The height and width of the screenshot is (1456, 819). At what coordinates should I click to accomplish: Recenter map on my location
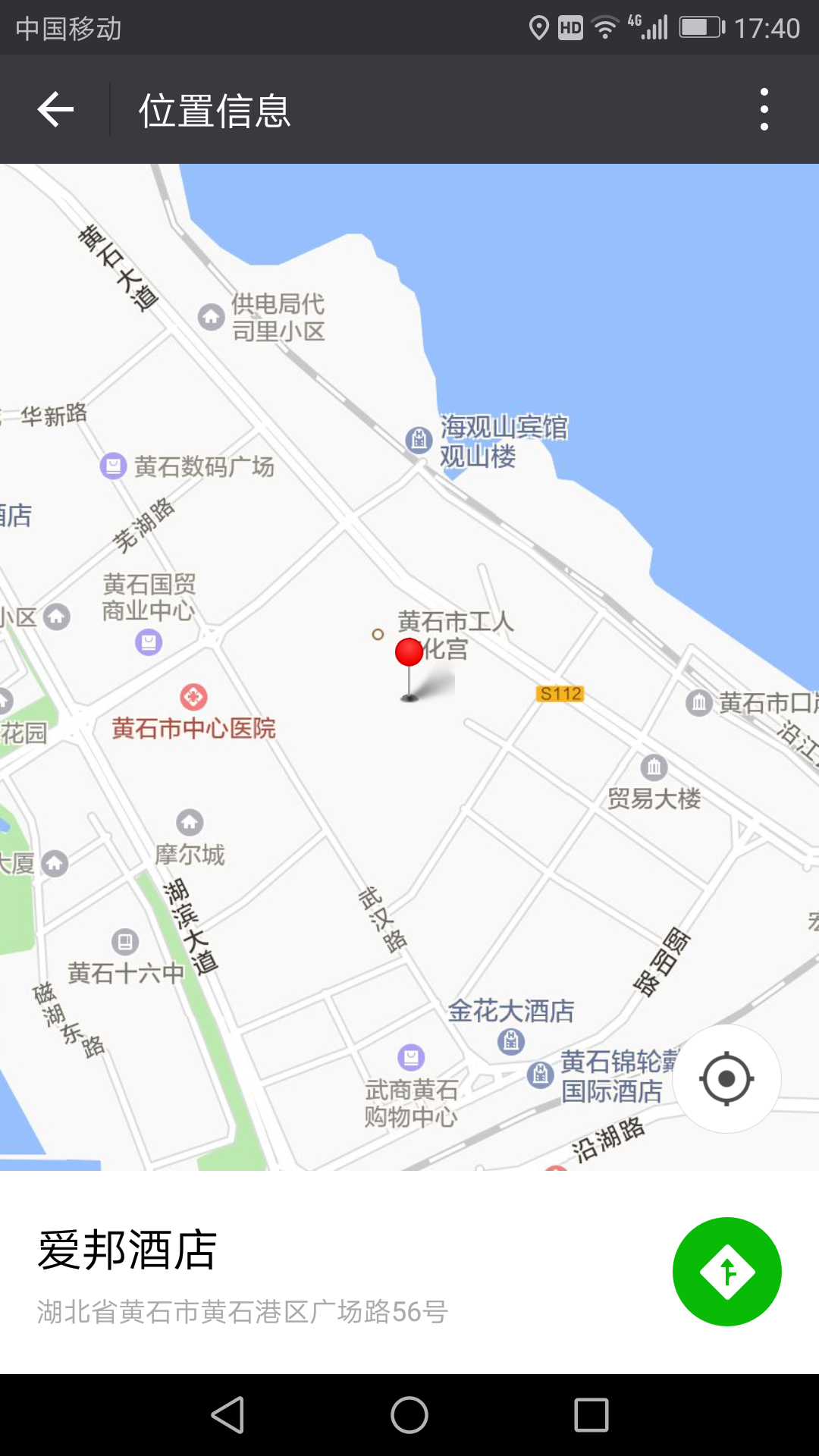click(726, 1078)
